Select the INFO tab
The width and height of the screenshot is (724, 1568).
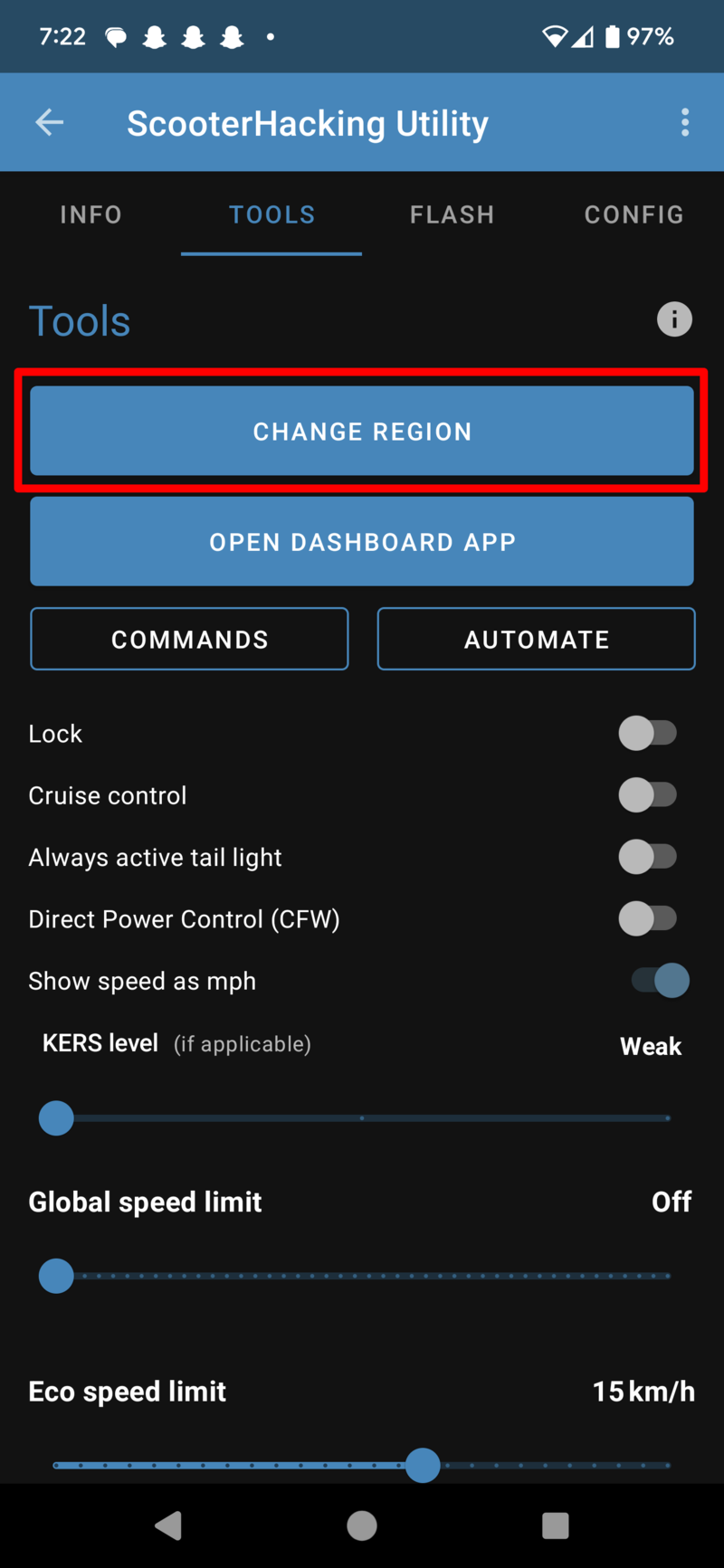[90, 214]
